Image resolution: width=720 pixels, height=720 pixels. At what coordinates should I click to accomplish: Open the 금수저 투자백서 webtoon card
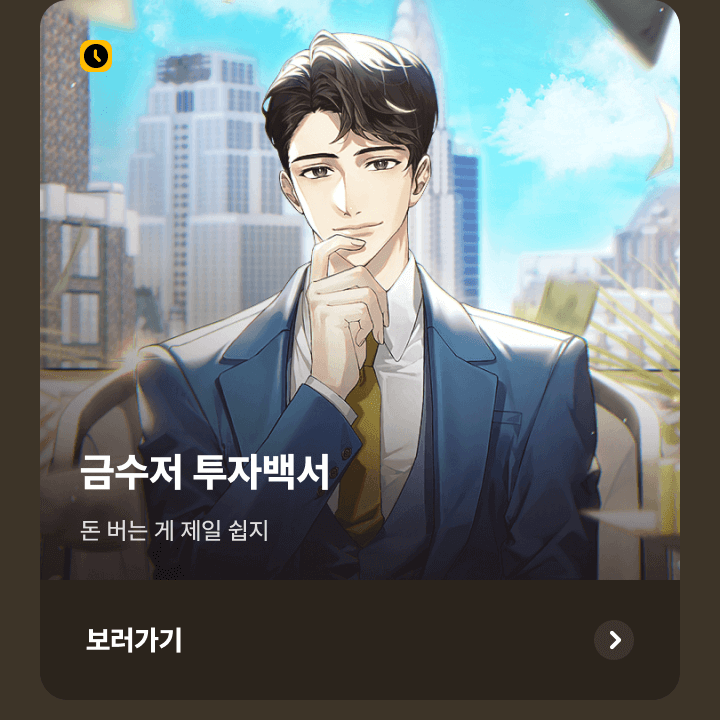[x=360, y=300]
